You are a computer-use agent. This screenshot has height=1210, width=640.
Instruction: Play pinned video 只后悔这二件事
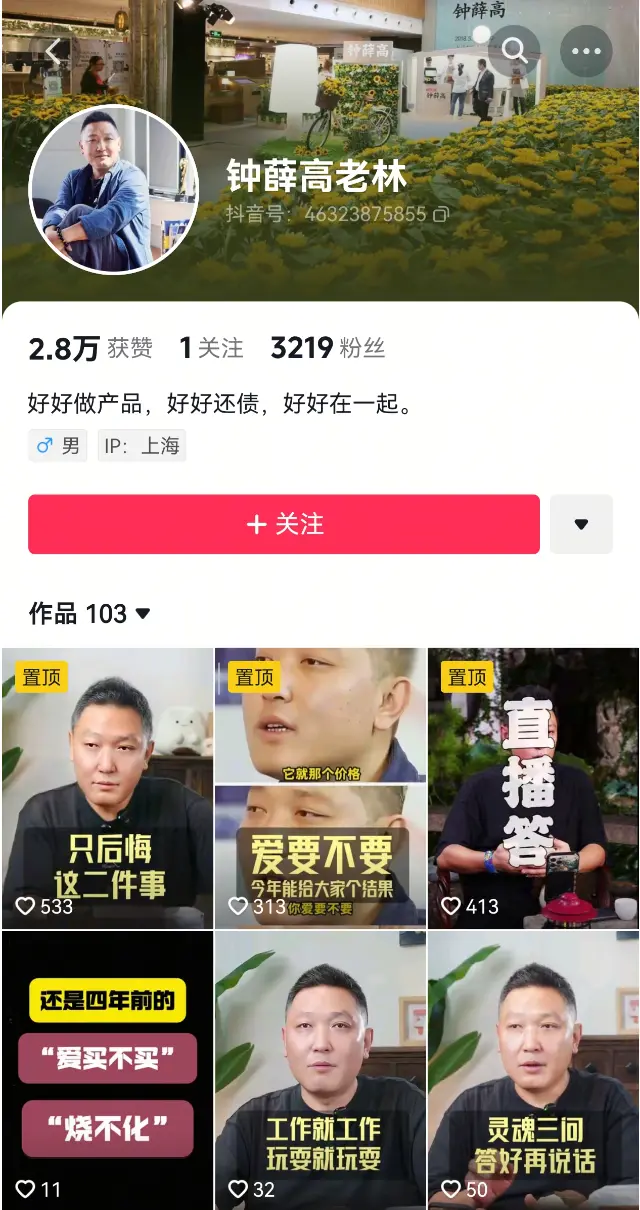107,788
